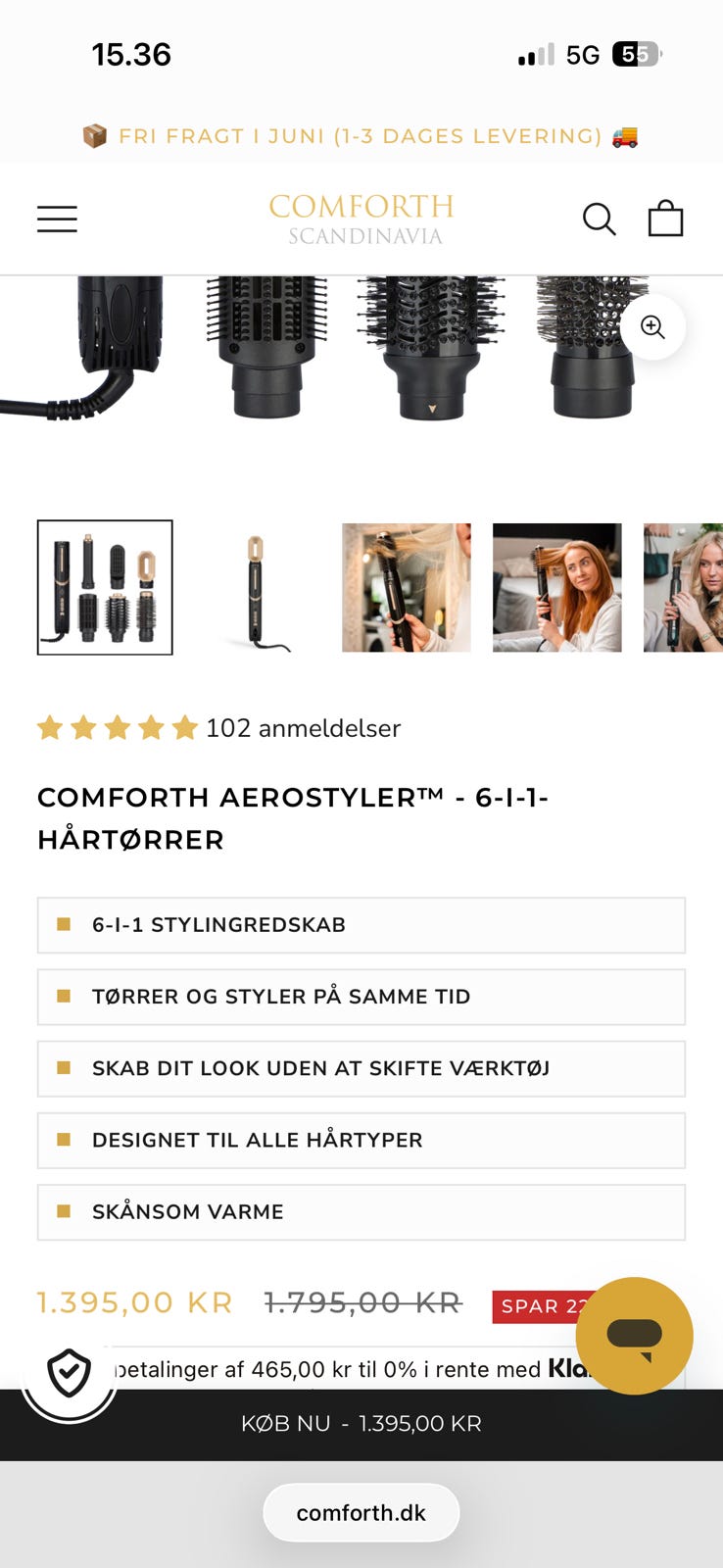View the red-haired woman thumbnail
Image resolution: width=723 pixels, height=1568 pixels.
[x=557, y=588]
